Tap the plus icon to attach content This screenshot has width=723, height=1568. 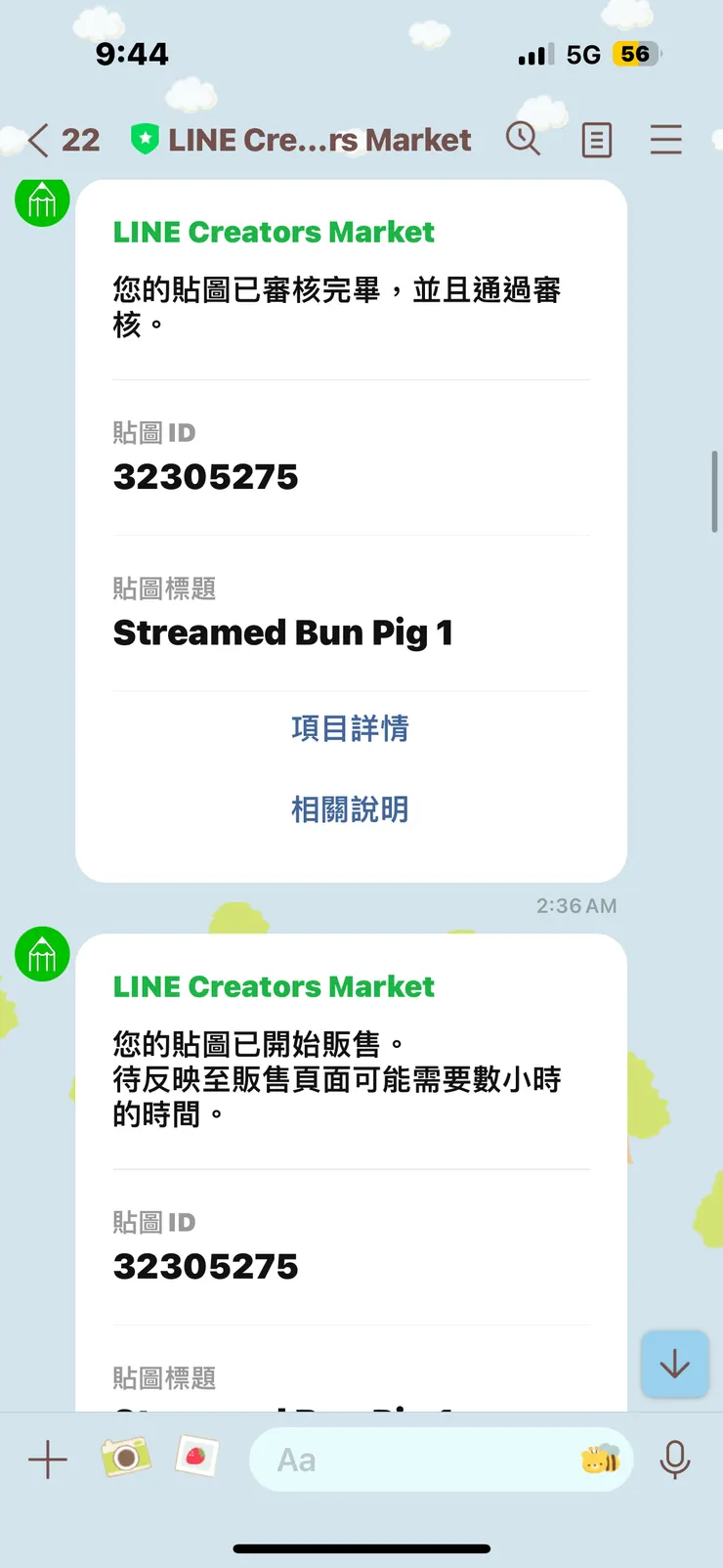tap(46, 1459)
